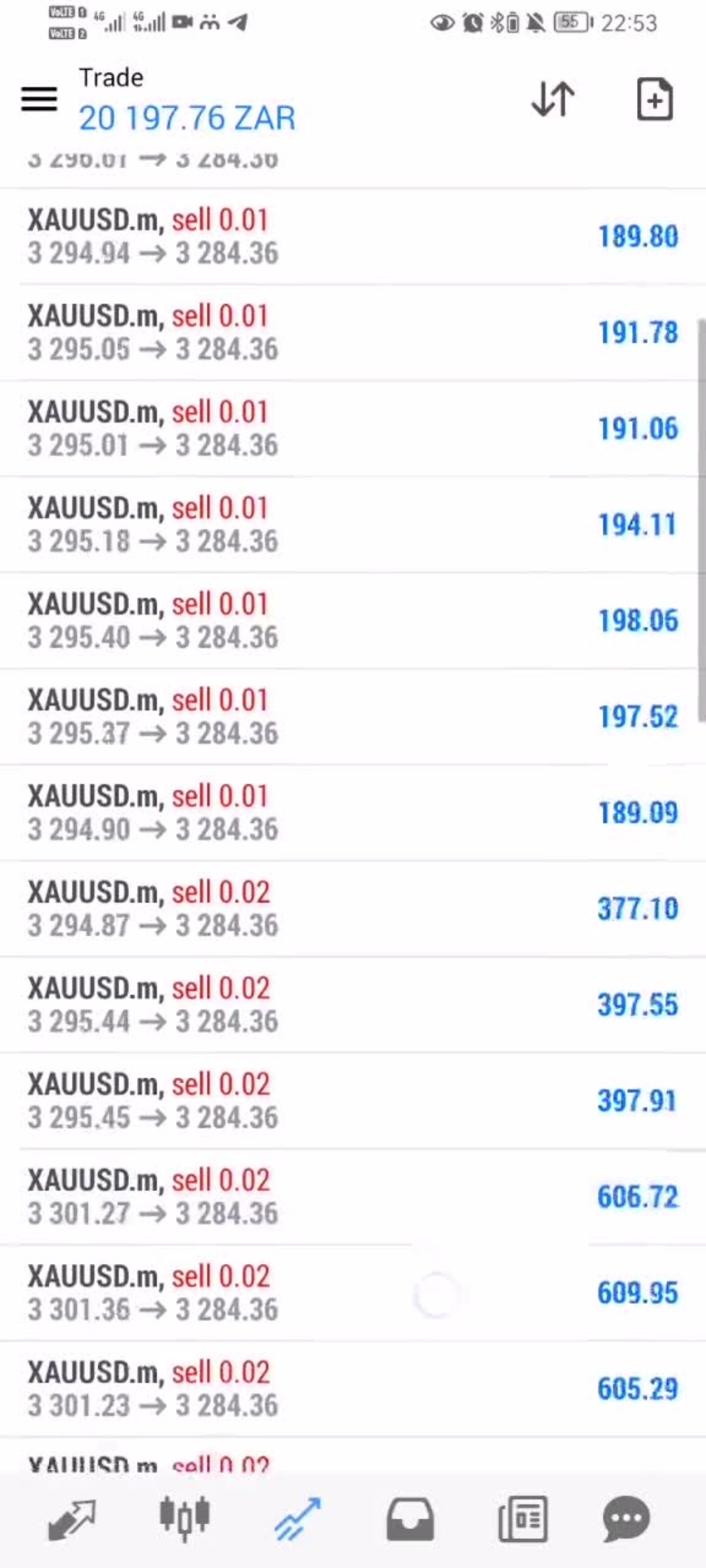Image resolution: width=706 pixels, height=1568 pixels.
Task: Switch to the candlestick chart tab
Action: coord(184,1519)
